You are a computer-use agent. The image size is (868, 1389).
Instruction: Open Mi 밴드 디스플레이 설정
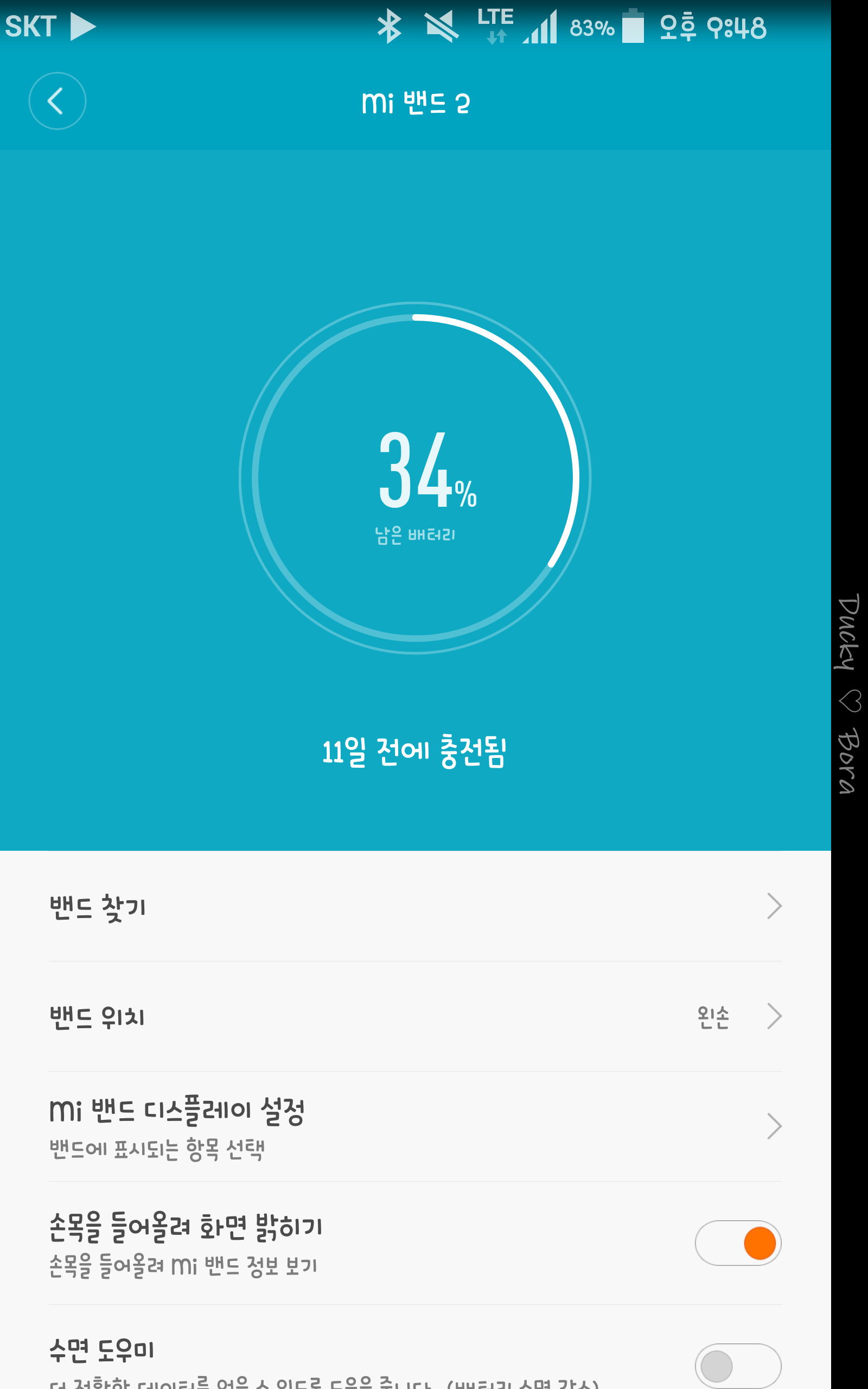[414, 1126]
